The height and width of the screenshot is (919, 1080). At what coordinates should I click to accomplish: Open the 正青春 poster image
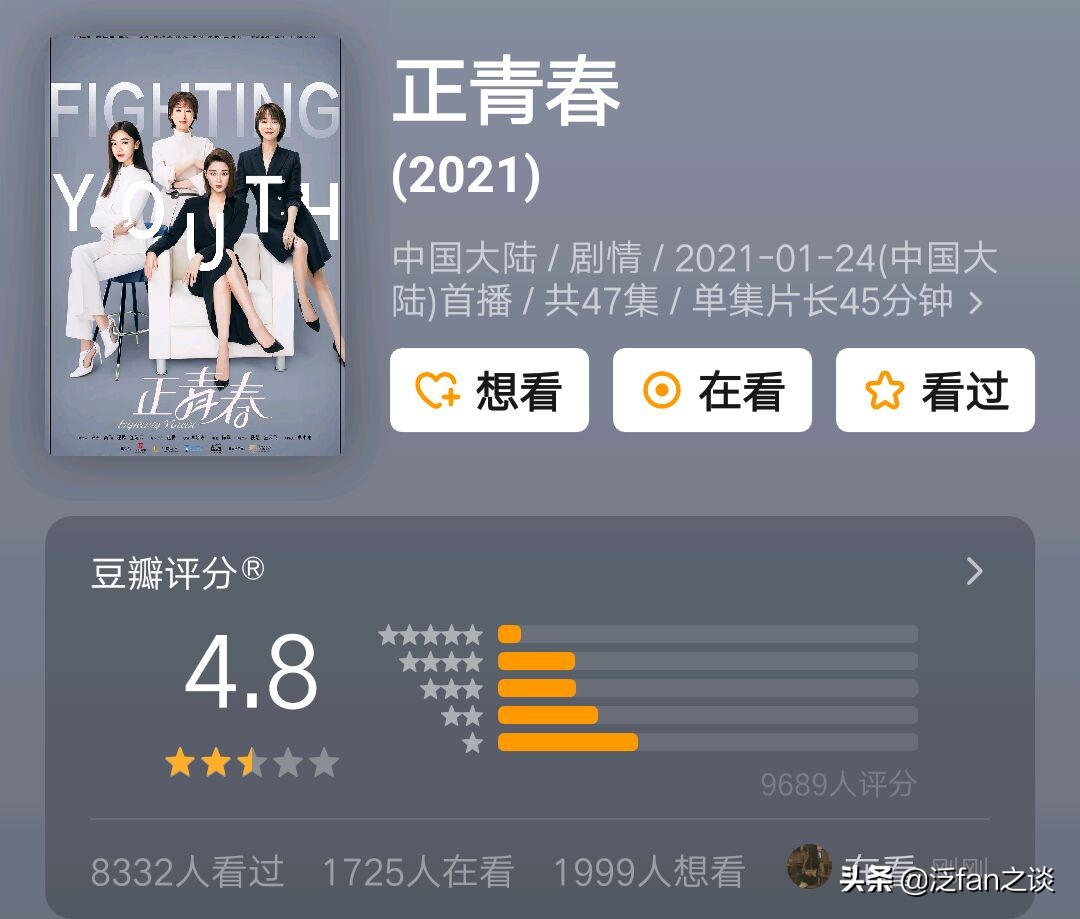click(196, 246)
